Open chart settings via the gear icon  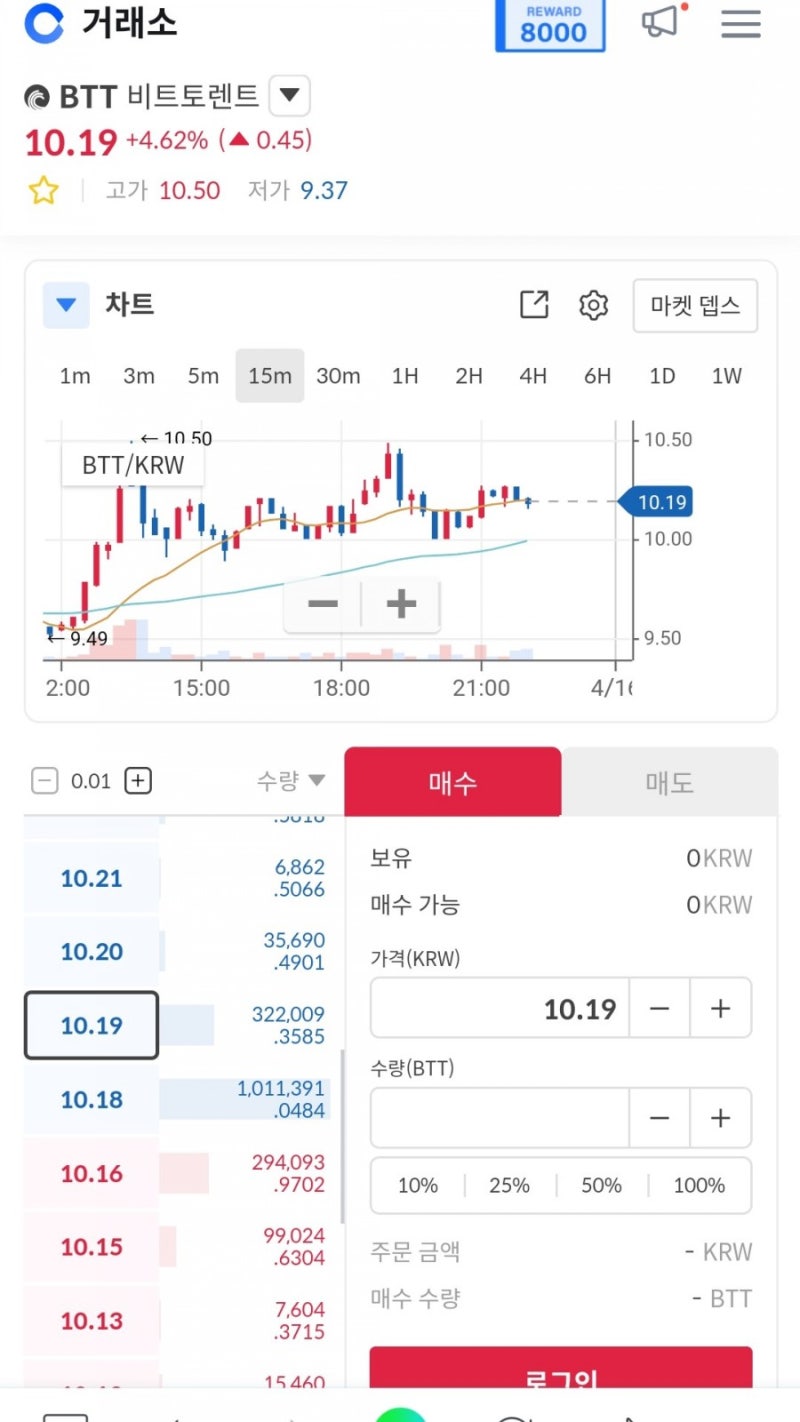pyautogui.click(x=594, y=306)
